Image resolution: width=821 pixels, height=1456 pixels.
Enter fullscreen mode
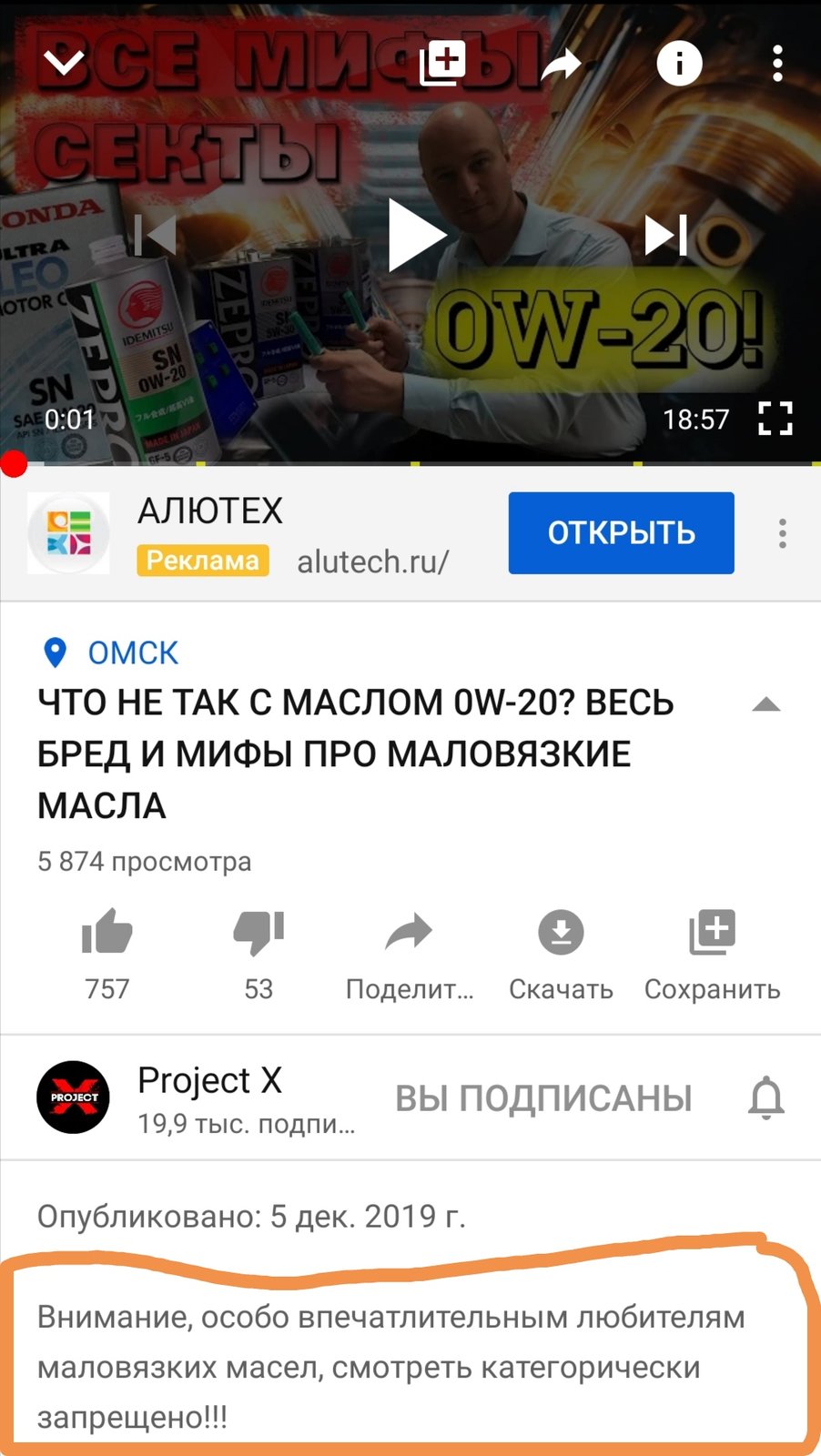(775, 419)
